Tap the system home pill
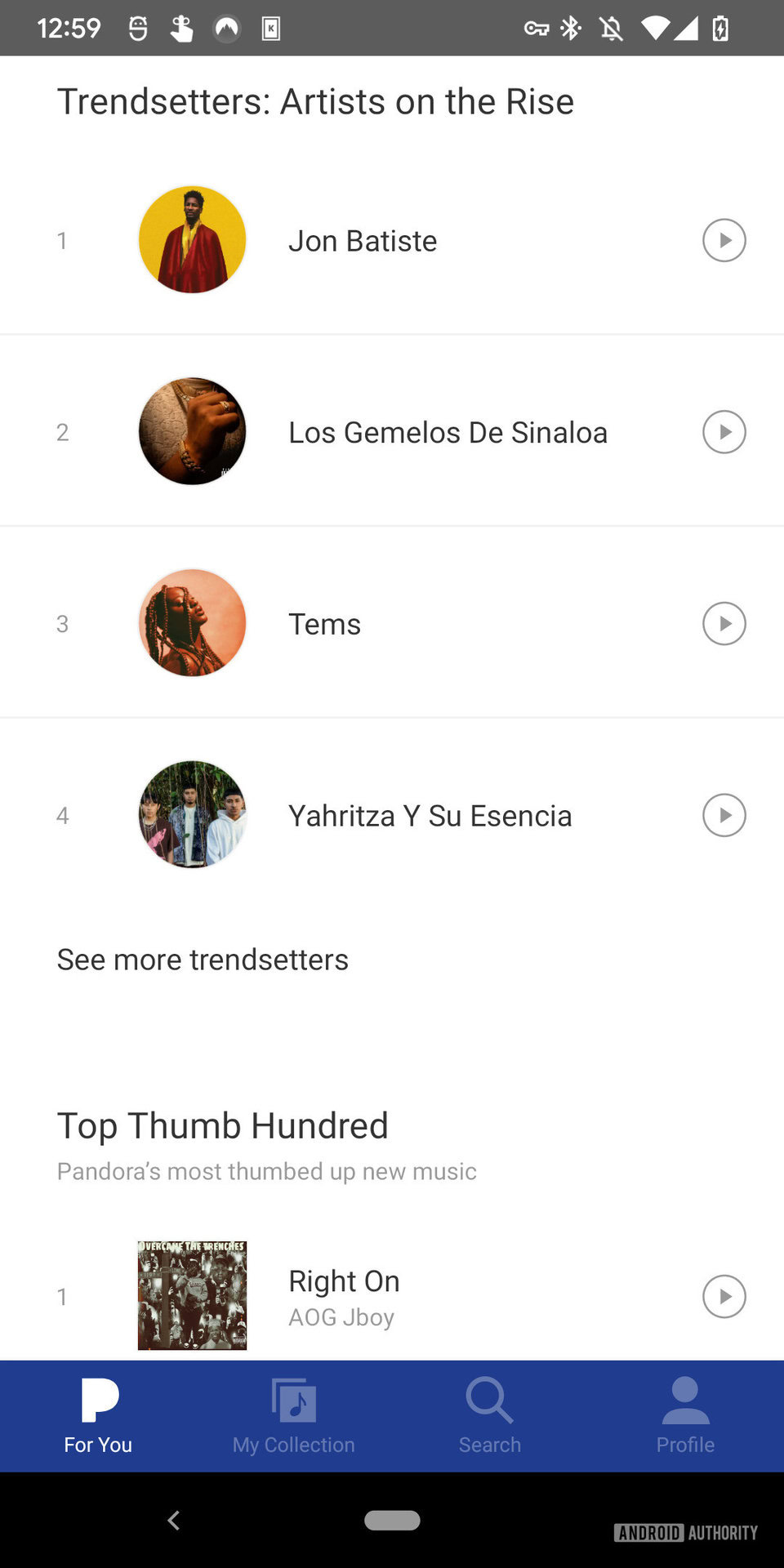The width and height of the screenshot is (784, 1568). pos(392,1520)
